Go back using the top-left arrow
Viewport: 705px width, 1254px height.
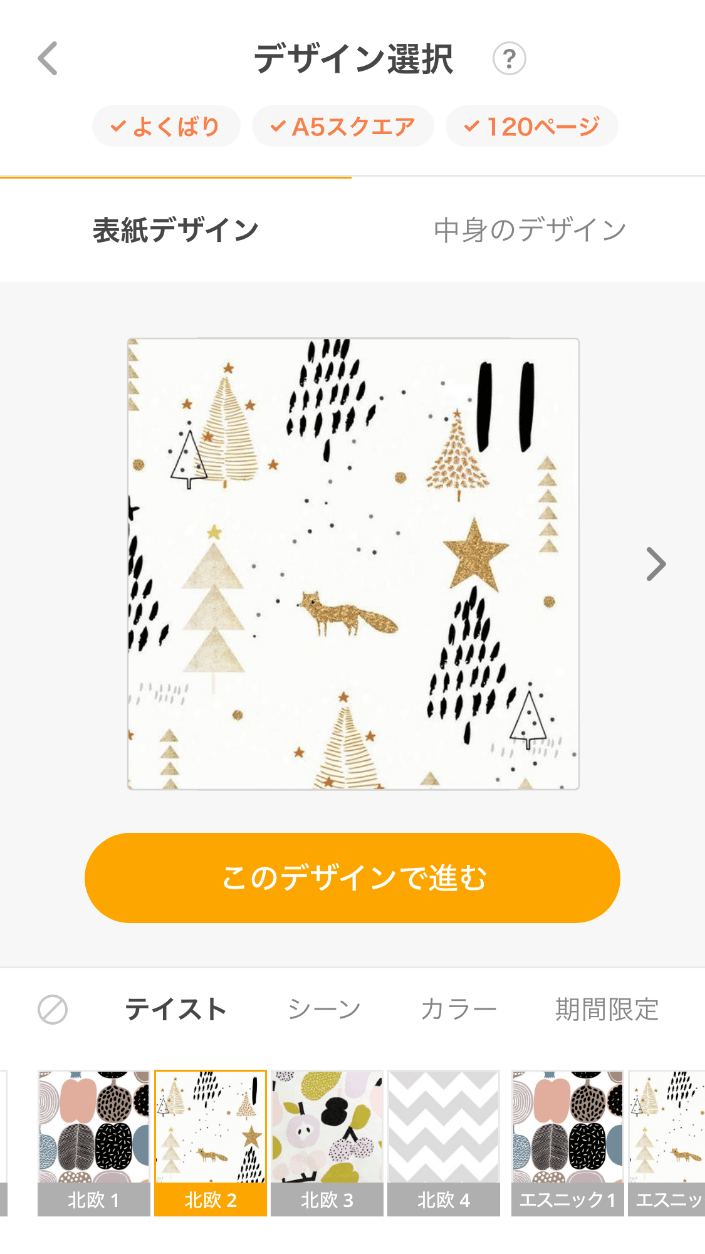(47, 59)
